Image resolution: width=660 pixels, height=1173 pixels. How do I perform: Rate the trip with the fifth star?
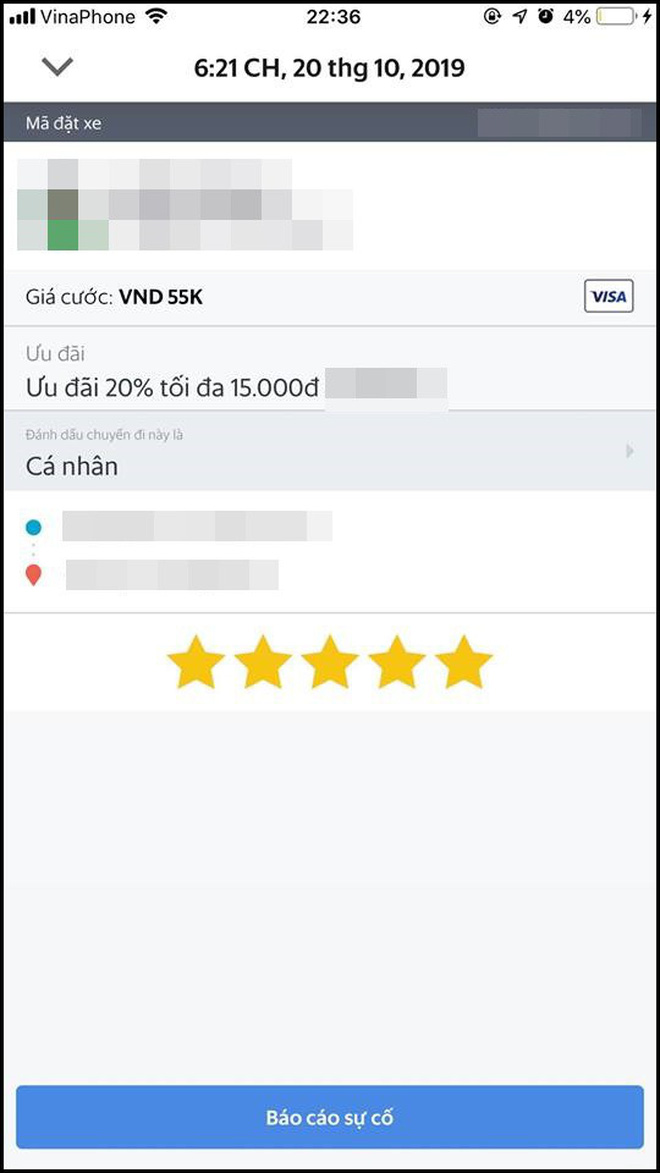pos(464,662)
